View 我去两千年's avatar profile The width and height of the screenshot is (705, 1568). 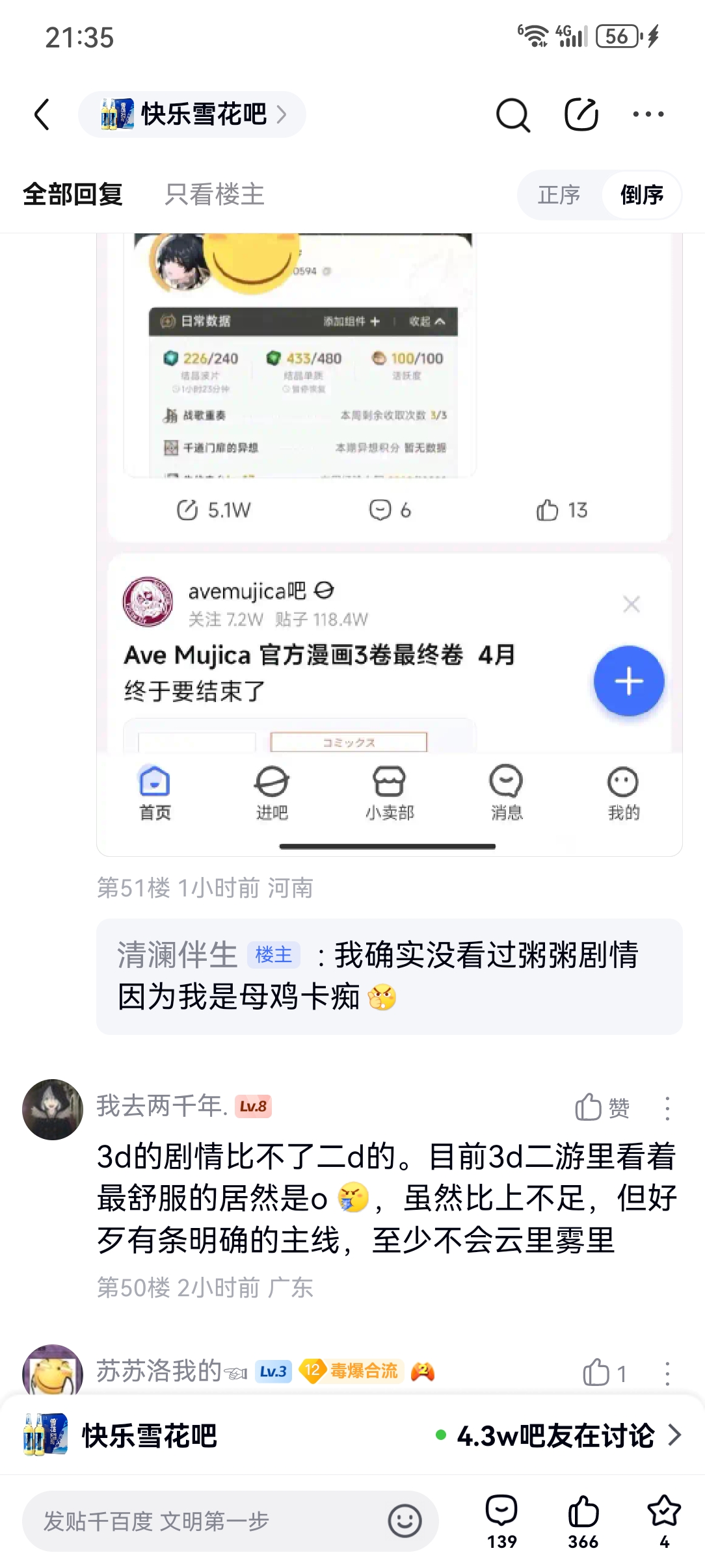click(x=53, y=1109)
